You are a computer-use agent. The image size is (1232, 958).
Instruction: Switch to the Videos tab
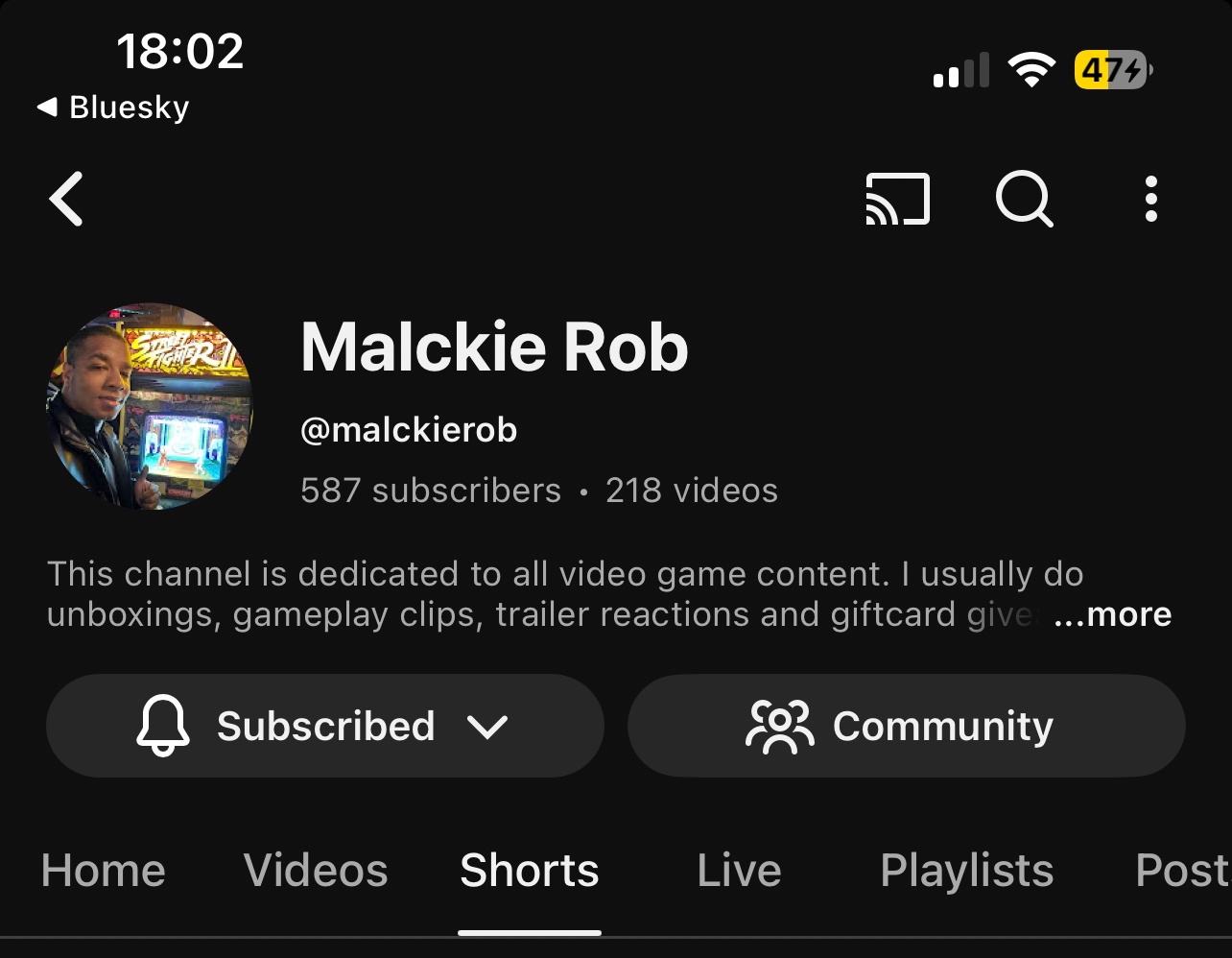pos(316,871)
